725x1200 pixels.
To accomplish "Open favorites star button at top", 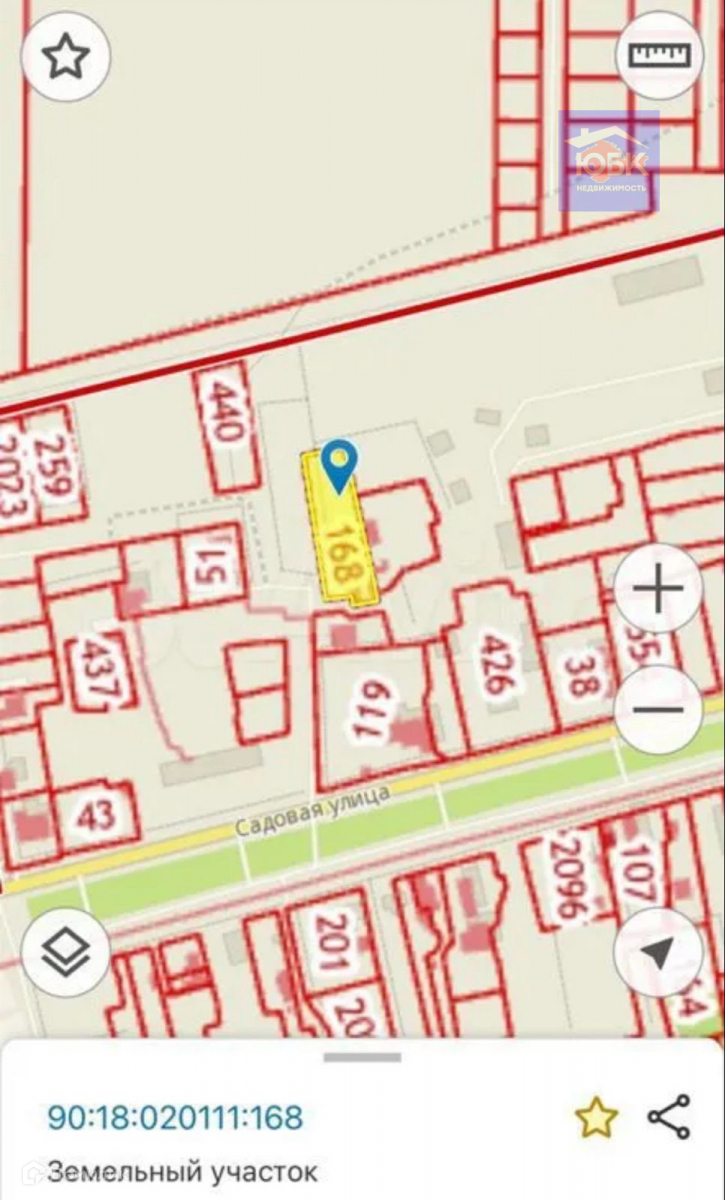I will tap(66, 58).
